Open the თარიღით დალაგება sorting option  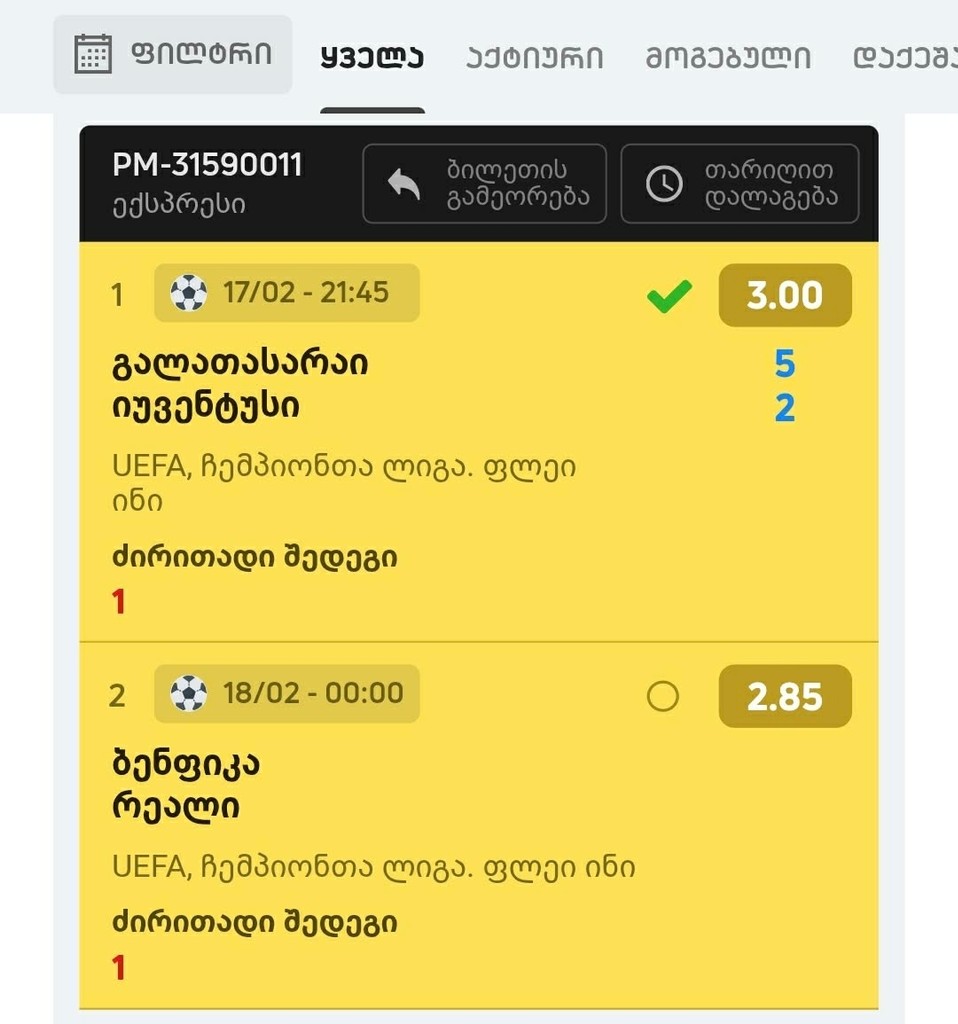point(742,184)
